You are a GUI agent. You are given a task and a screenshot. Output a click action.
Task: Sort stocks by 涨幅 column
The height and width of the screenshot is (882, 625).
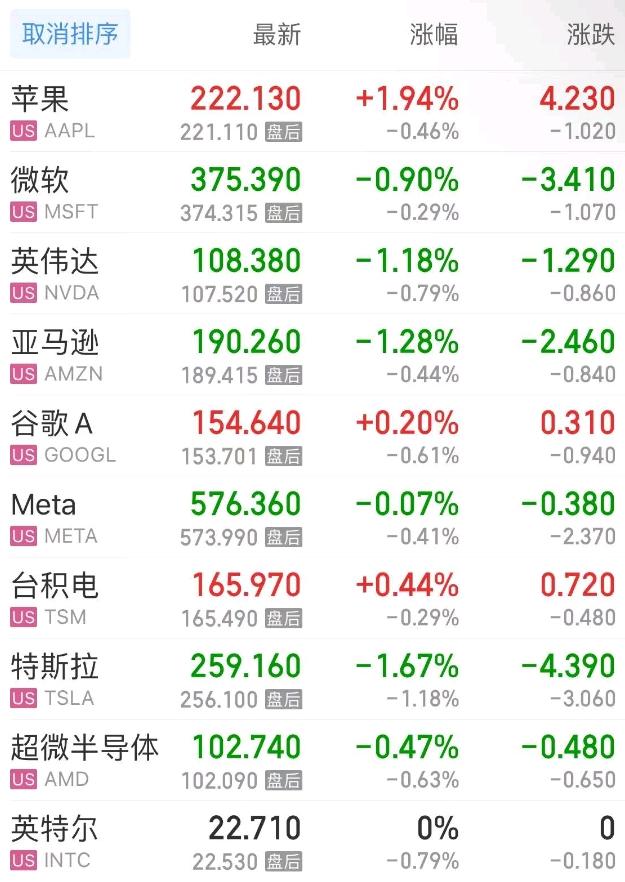click(434, 35)
